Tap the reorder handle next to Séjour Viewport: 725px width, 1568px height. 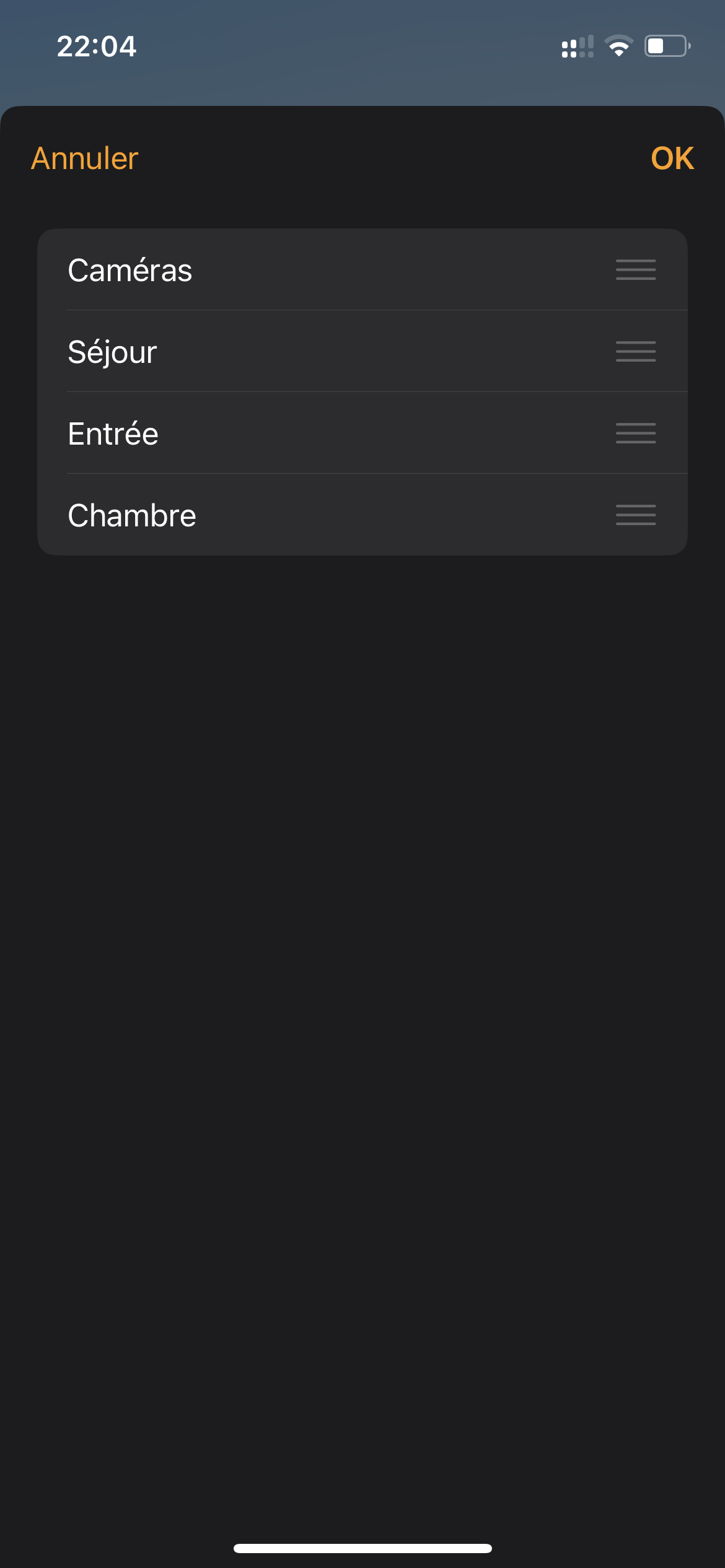point(636,352)
